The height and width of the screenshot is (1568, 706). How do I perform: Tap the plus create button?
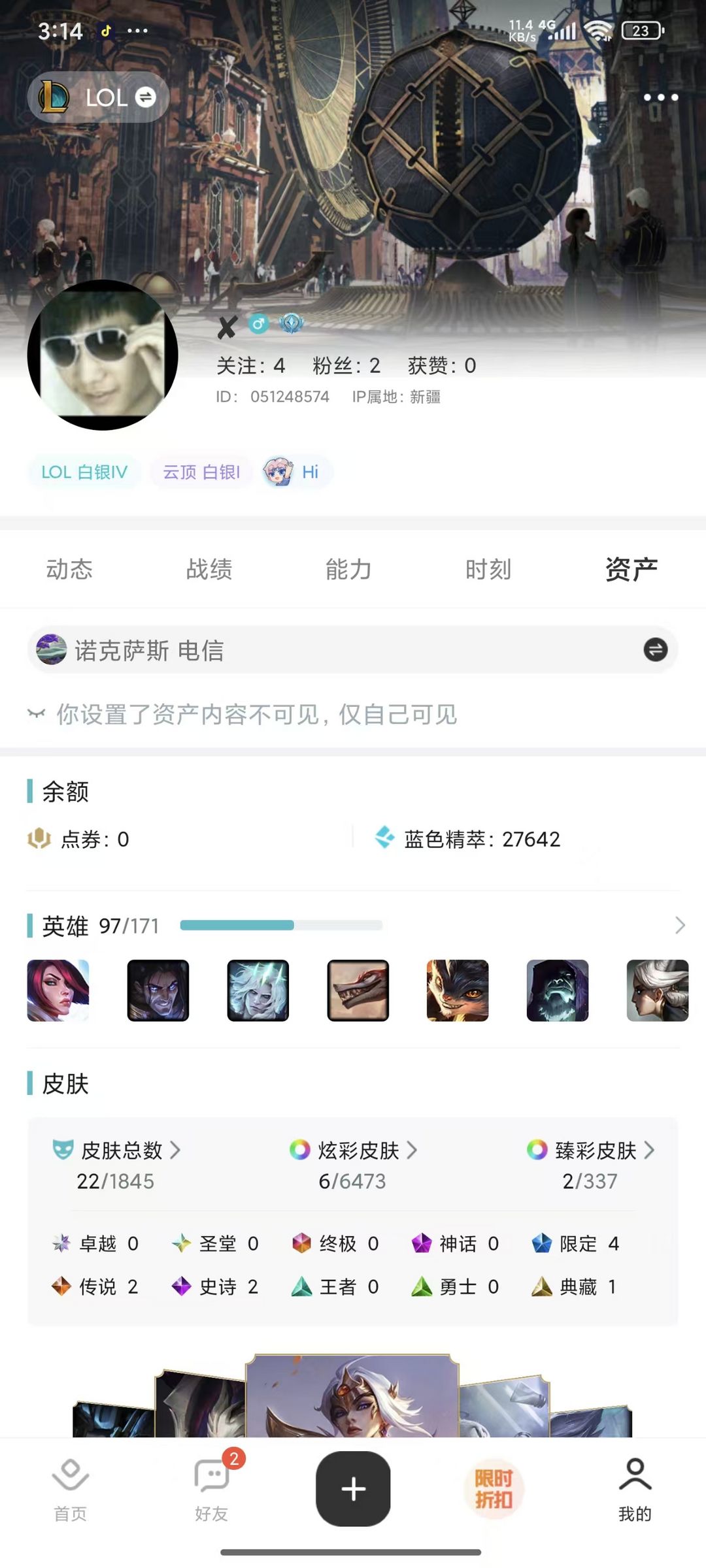coord(353,1489)
